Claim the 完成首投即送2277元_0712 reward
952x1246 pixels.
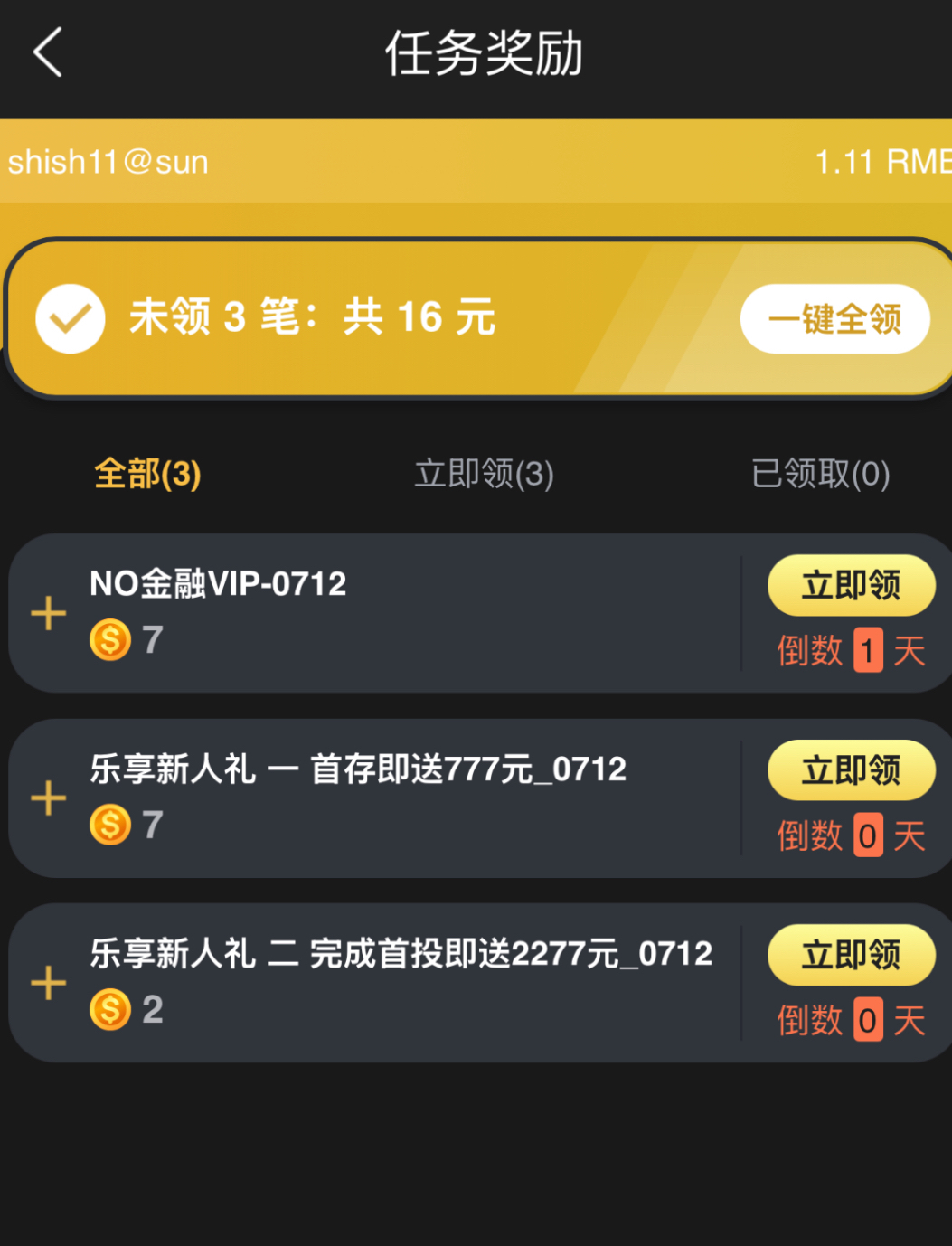850,955
